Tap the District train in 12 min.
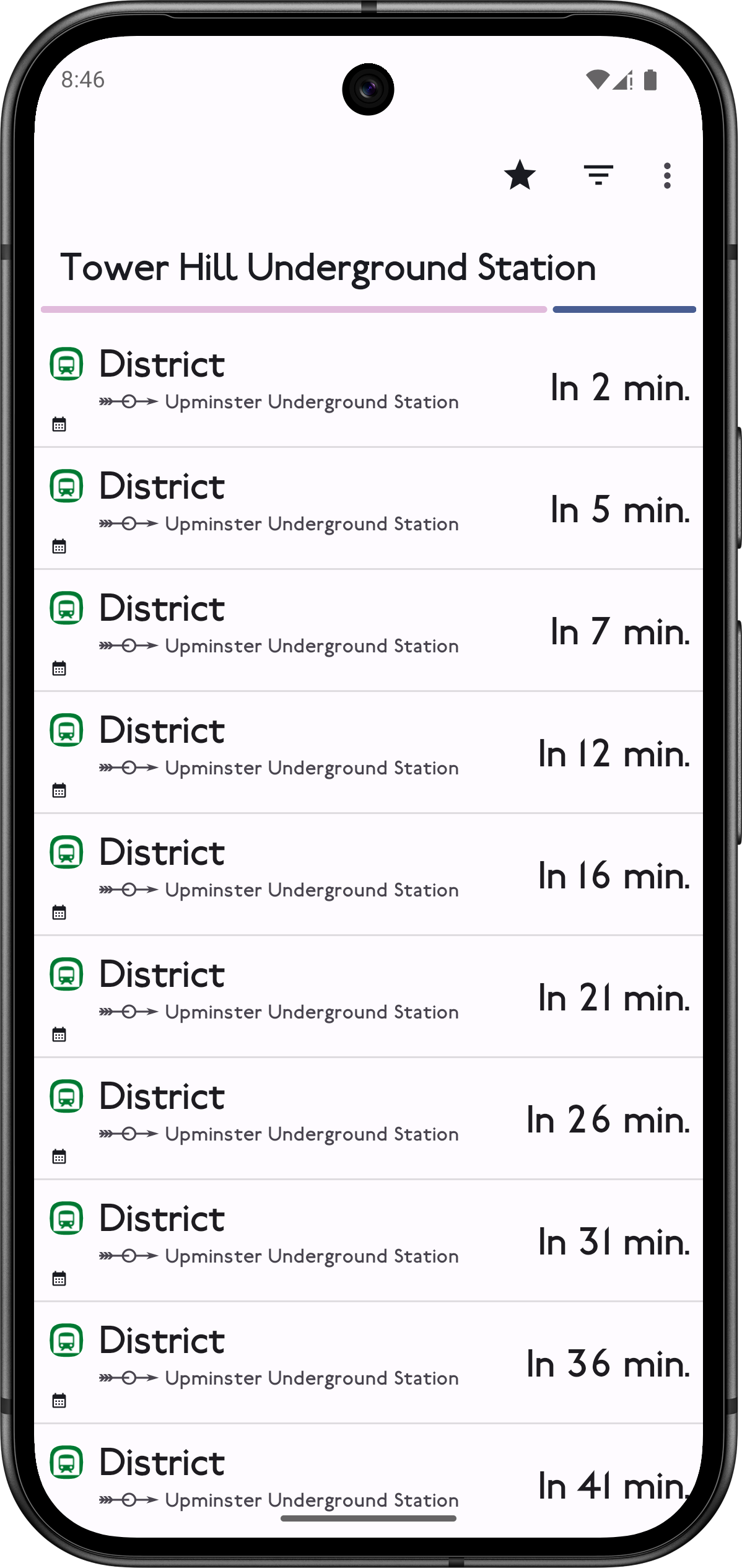Screen dimensions: 742x1568 coord(369,753)
